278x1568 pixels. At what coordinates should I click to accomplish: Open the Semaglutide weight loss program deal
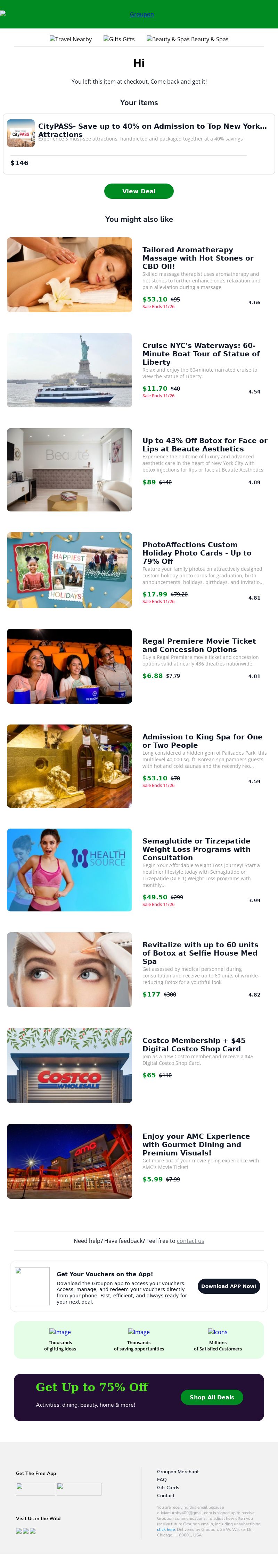196,849
